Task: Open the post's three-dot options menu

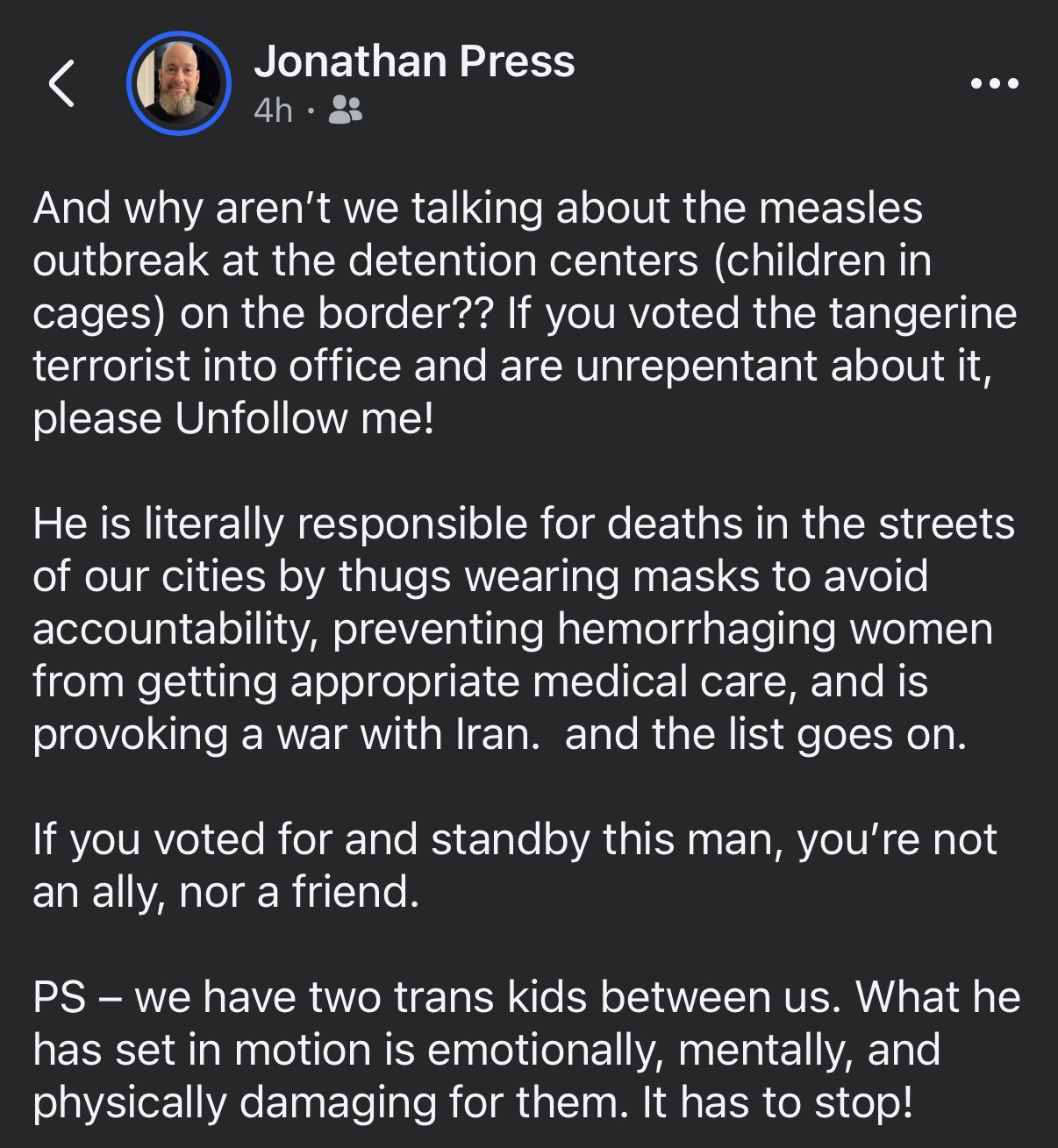Action: pos(995,84)
